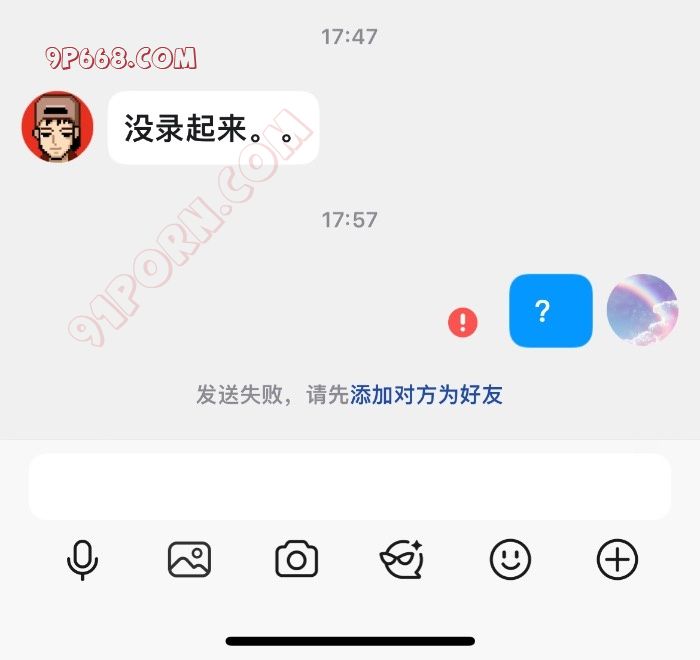Screen dimensions: 700x660
Task: Open the camera to take a photo
Action: click(x=296, y=560)
